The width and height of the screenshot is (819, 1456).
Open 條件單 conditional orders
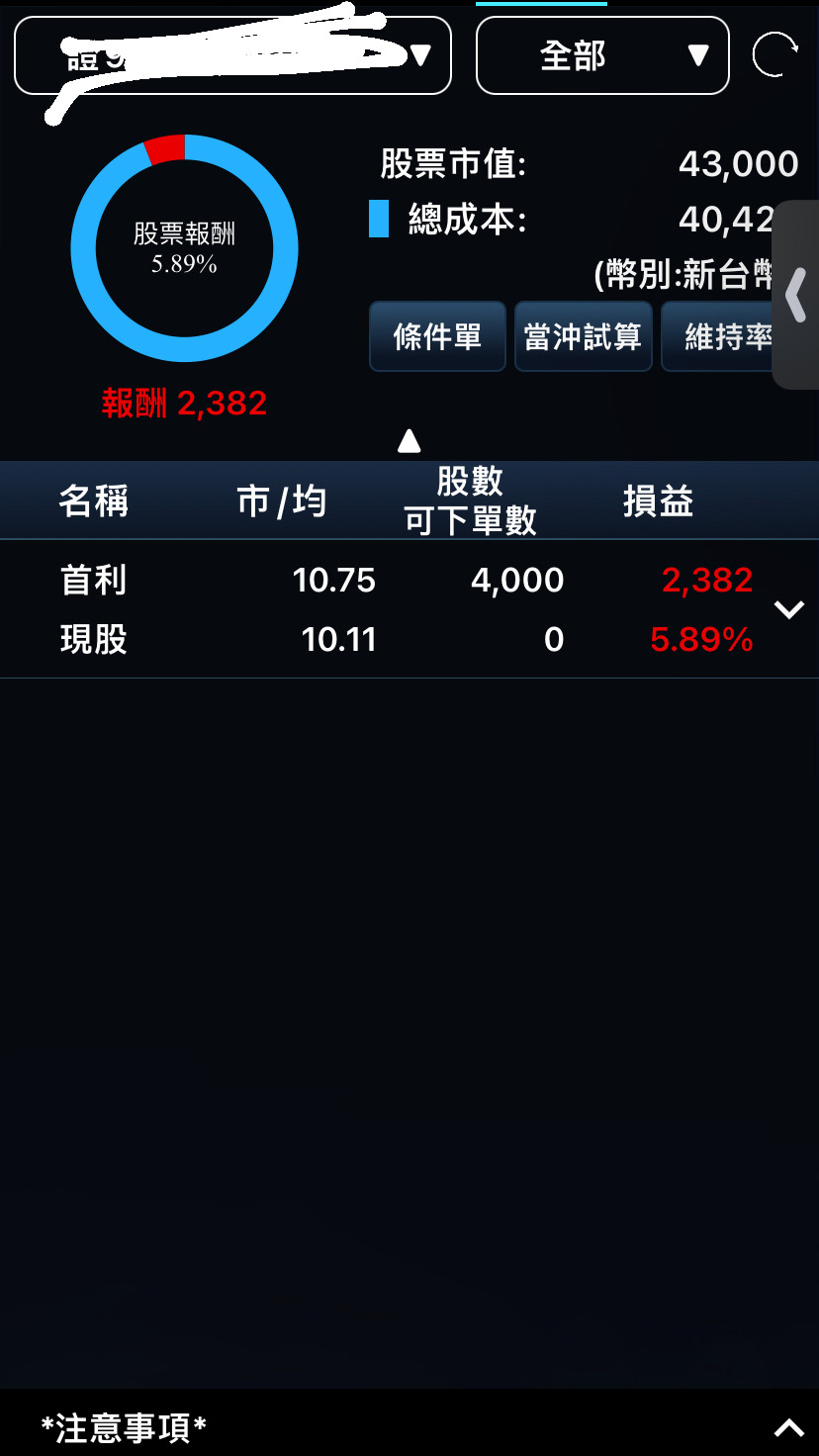click(x=437, y=337)
